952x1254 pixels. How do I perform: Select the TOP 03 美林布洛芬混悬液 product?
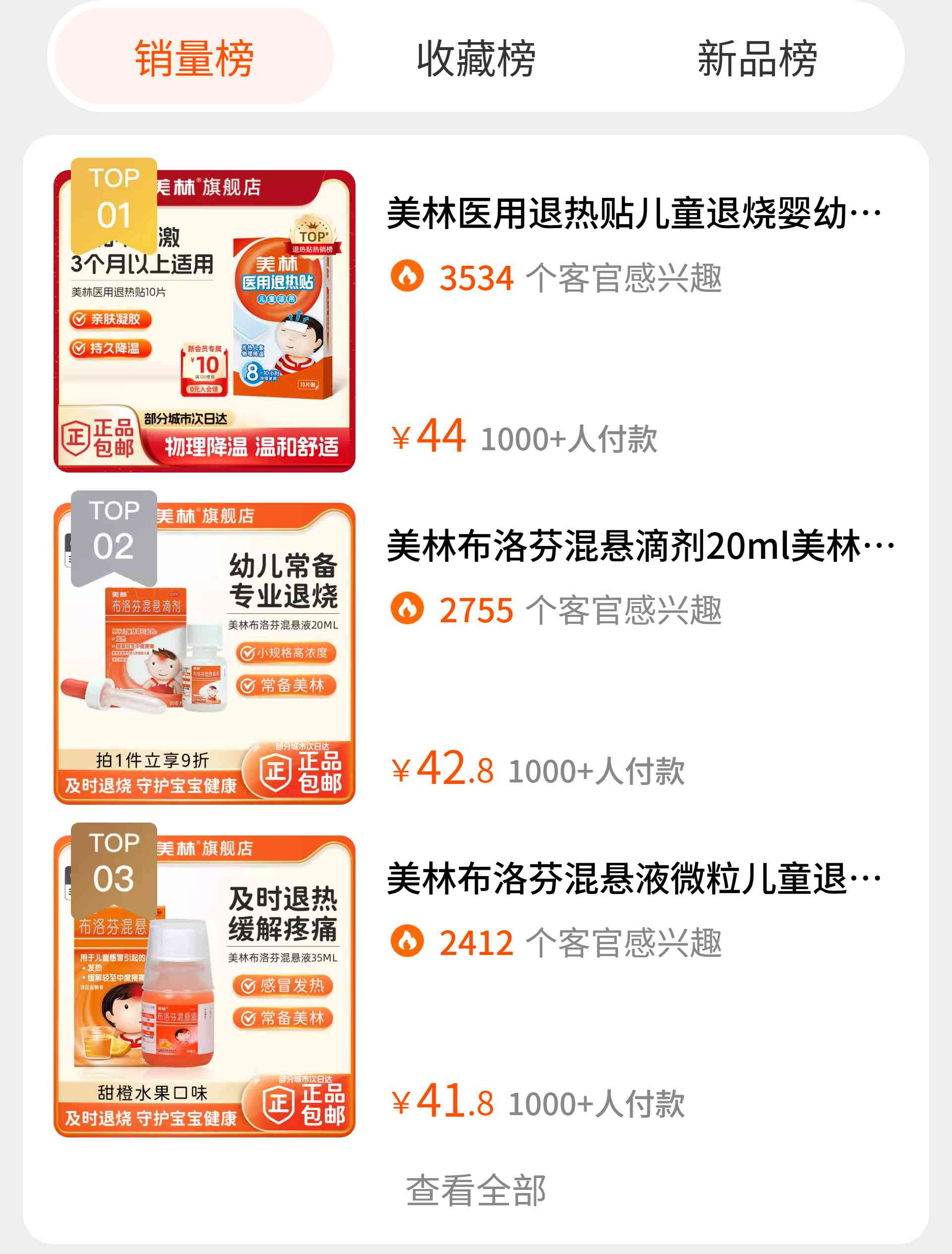pos(633,879)
